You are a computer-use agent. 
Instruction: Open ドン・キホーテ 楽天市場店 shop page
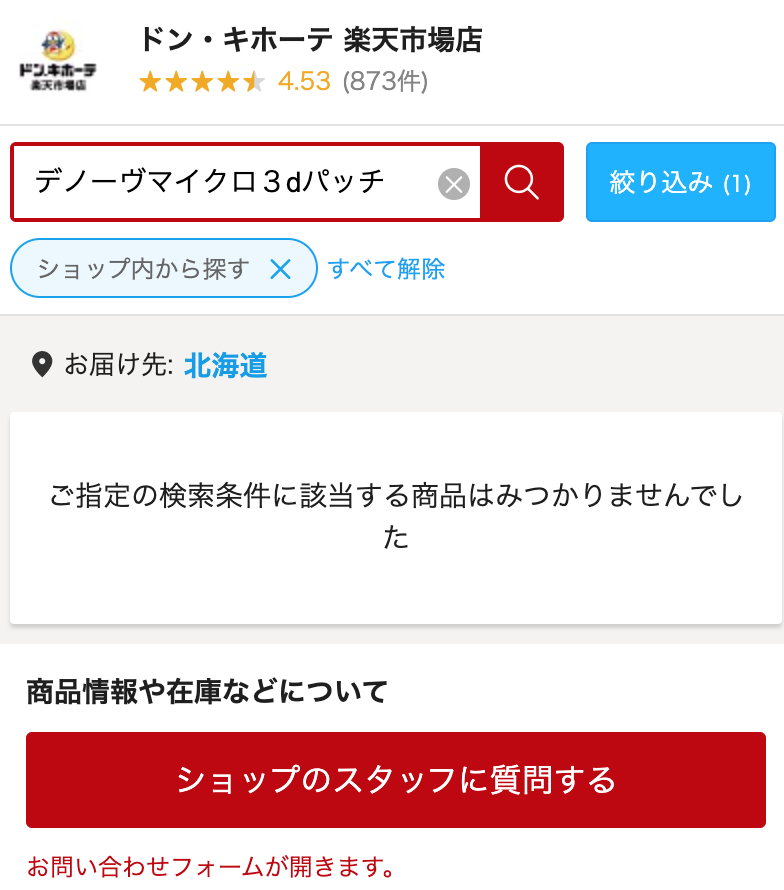[310, 40]
